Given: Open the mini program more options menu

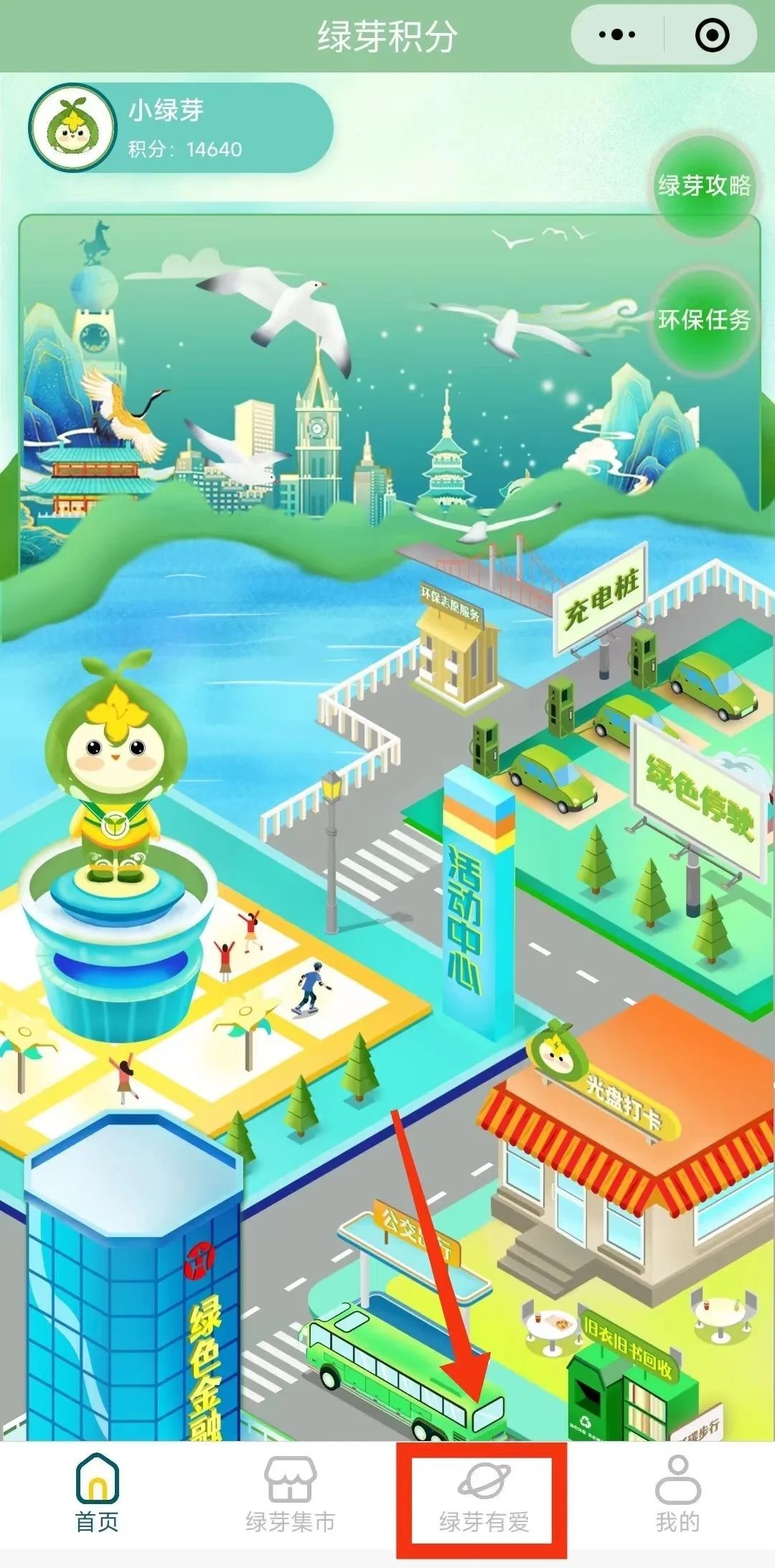Looking at the screenshot, I should pyautogui.click(x=616, y=34).
